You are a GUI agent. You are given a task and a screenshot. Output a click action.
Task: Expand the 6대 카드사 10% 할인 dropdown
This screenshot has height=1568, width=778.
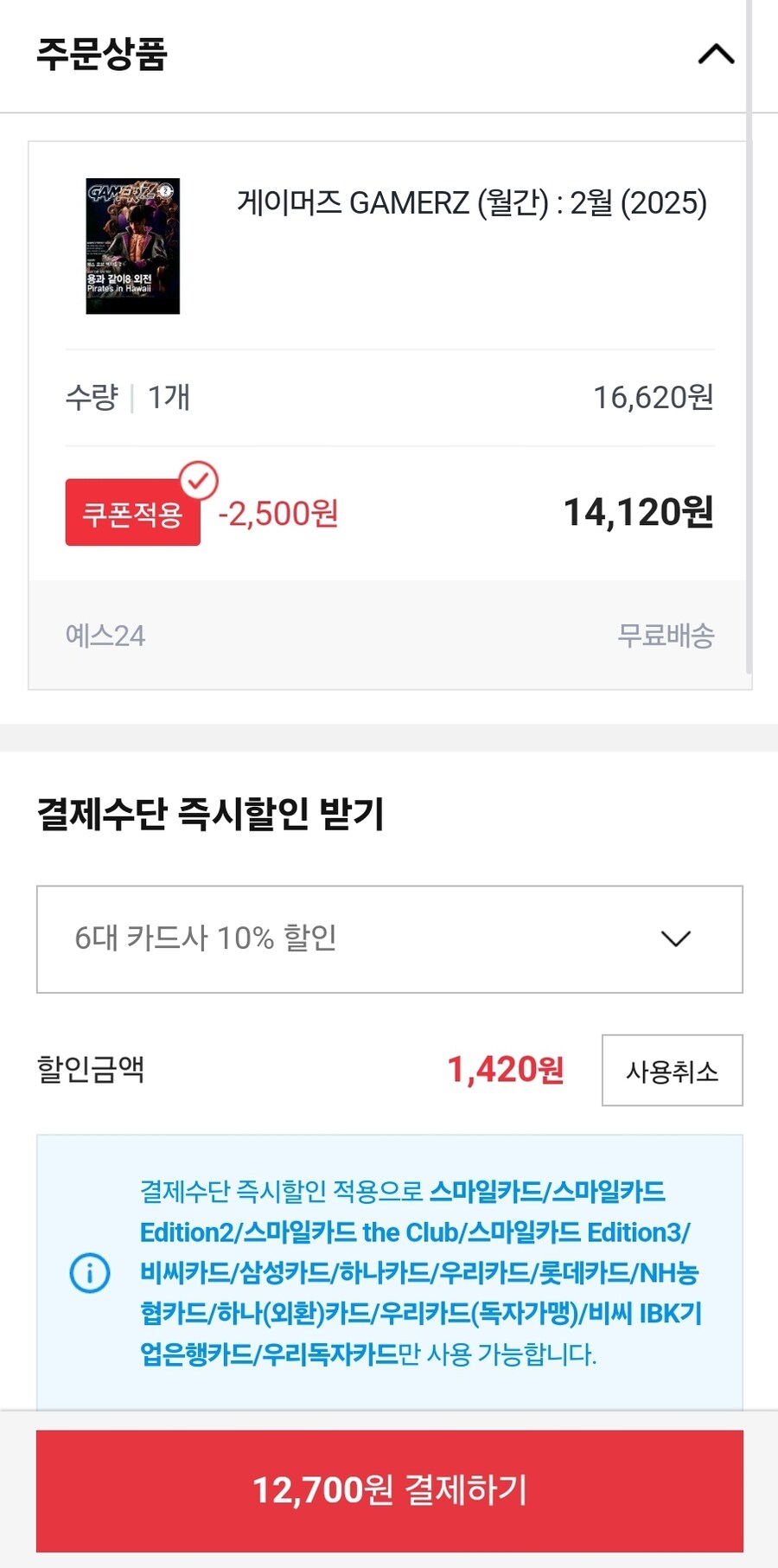pyautogui.click(x=389, y=939)
